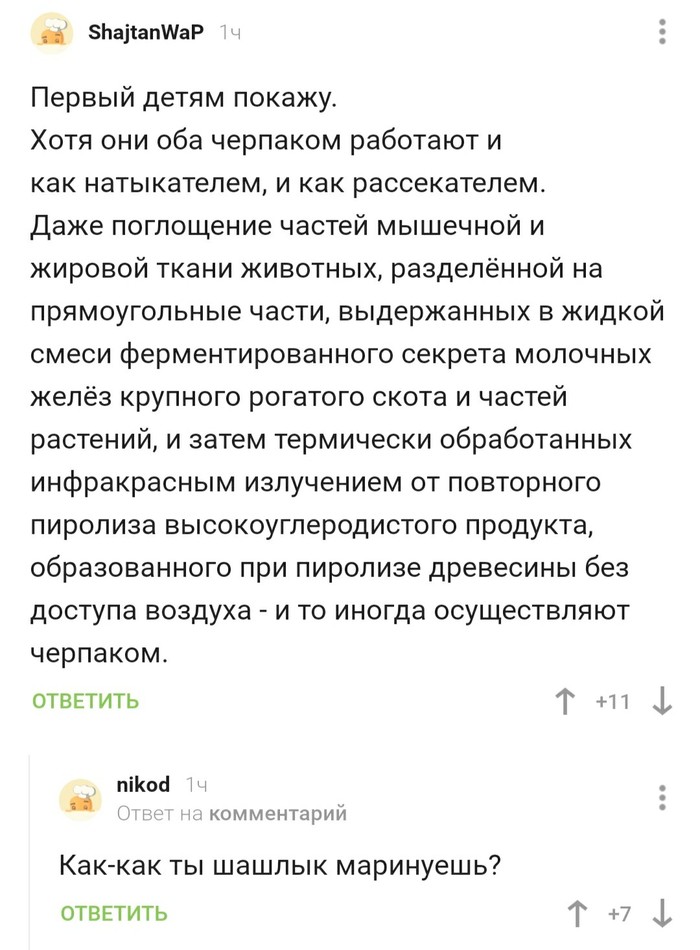Image resolution: width=700 pixels, height=950 pixels.
Task: Downvote ShajtanWaP's comment
Action: point(661,702)
